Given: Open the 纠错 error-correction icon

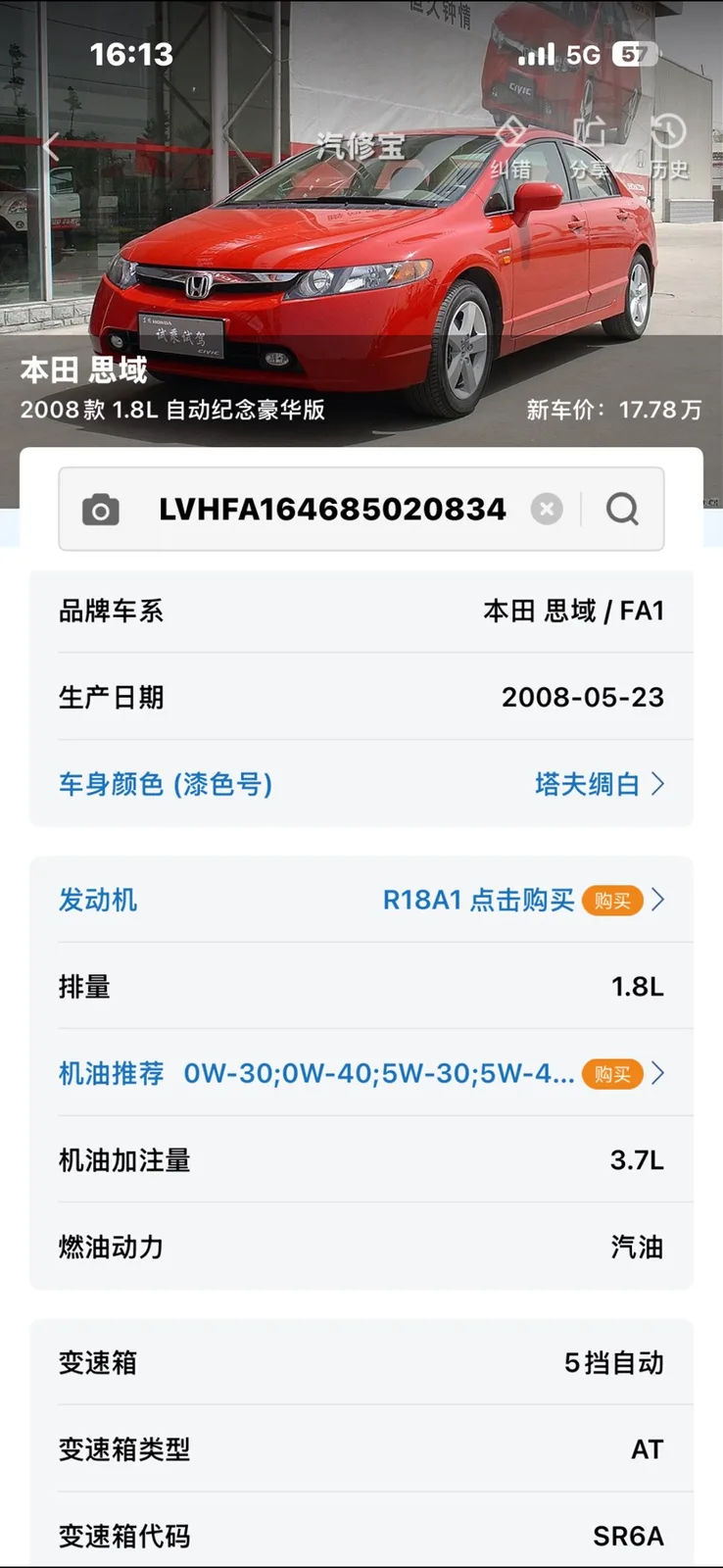Looking at the screenshot, I should point(510,147).
